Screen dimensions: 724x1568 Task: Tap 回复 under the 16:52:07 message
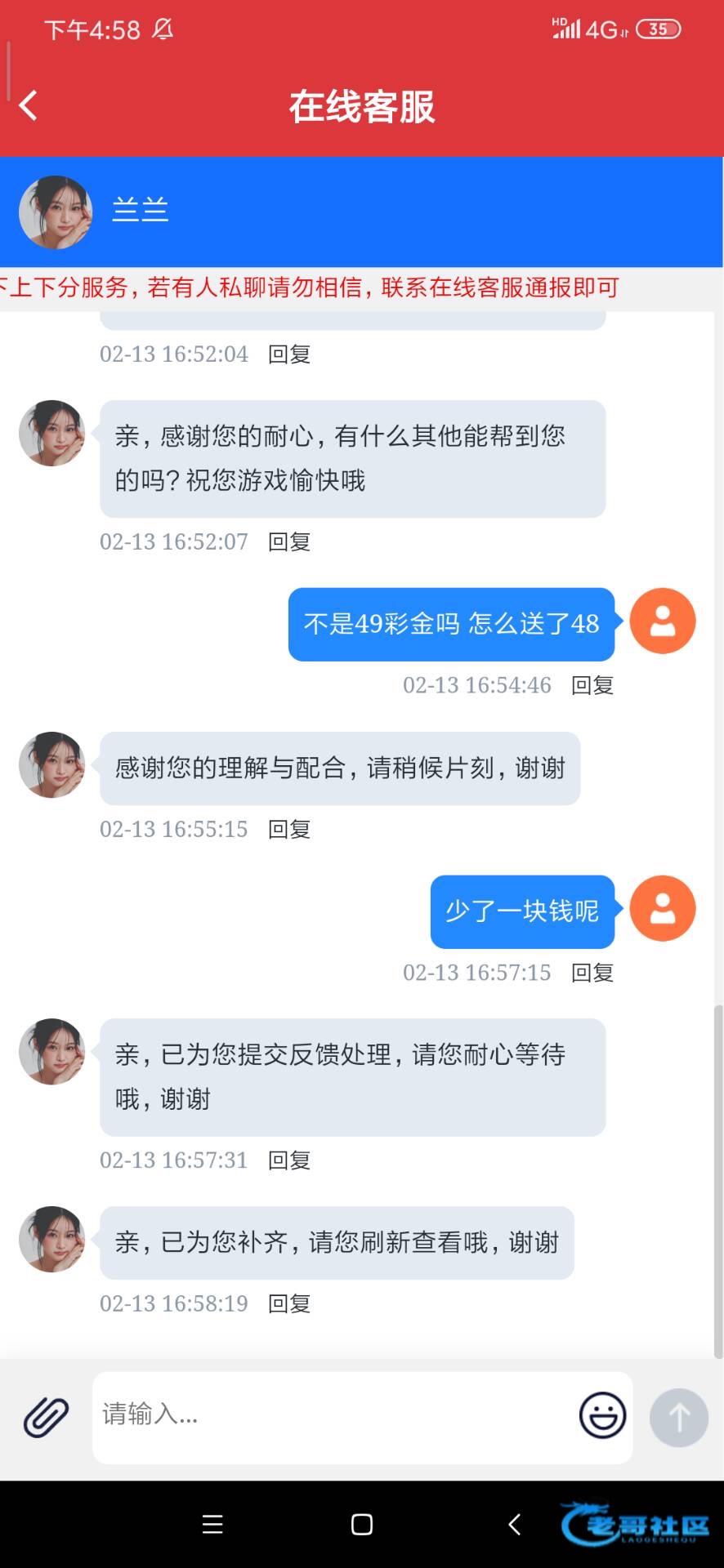click(289, 541)
